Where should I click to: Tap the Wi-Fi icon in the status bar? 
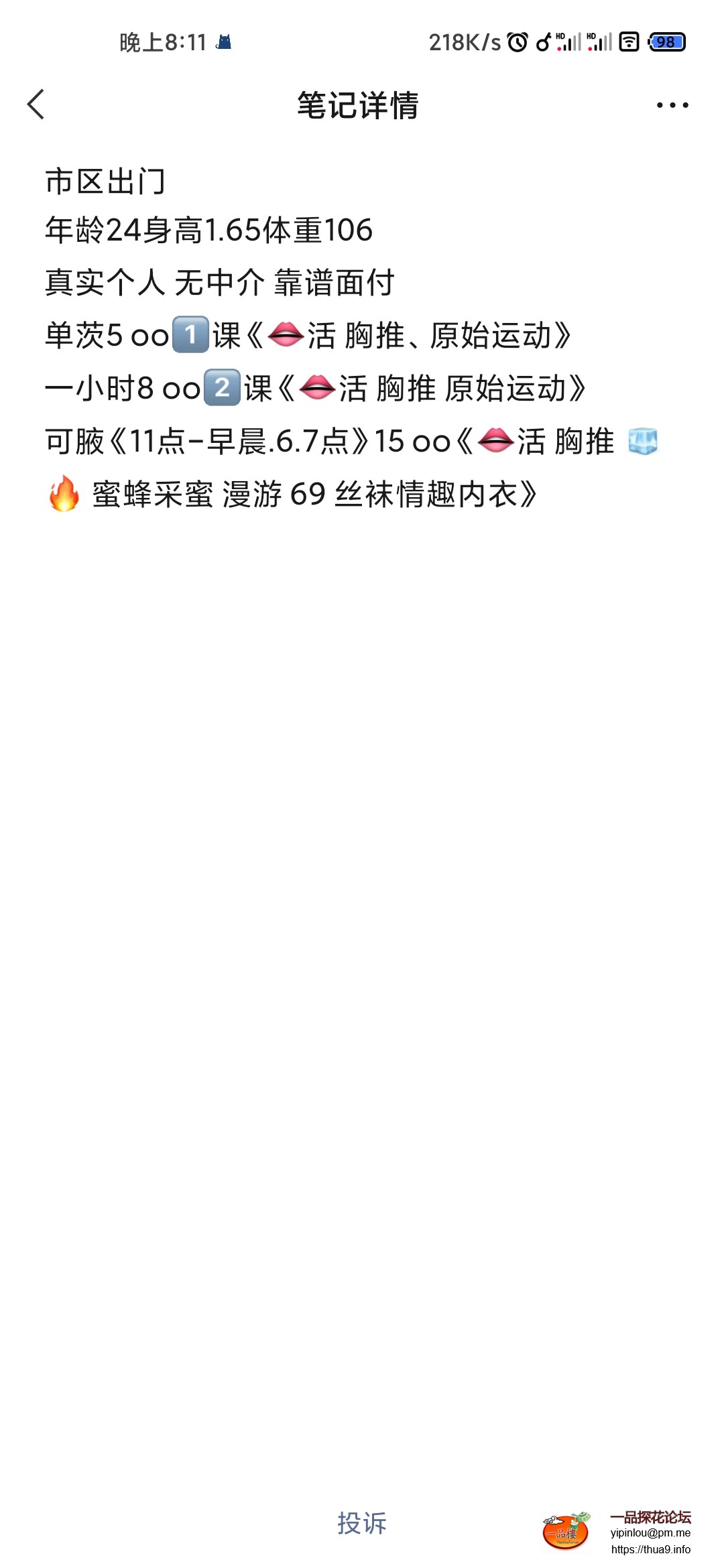tap(627, 43)
